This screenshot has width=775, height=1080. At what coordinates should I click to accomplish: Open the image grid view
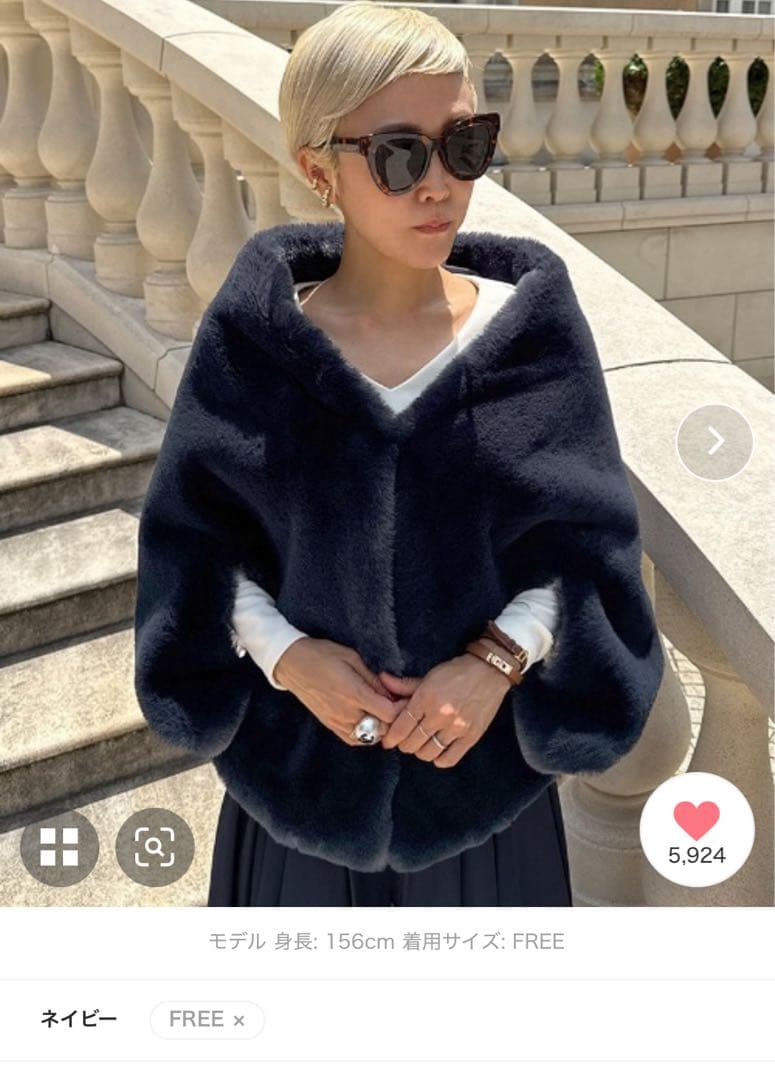[x=59, y=847]
